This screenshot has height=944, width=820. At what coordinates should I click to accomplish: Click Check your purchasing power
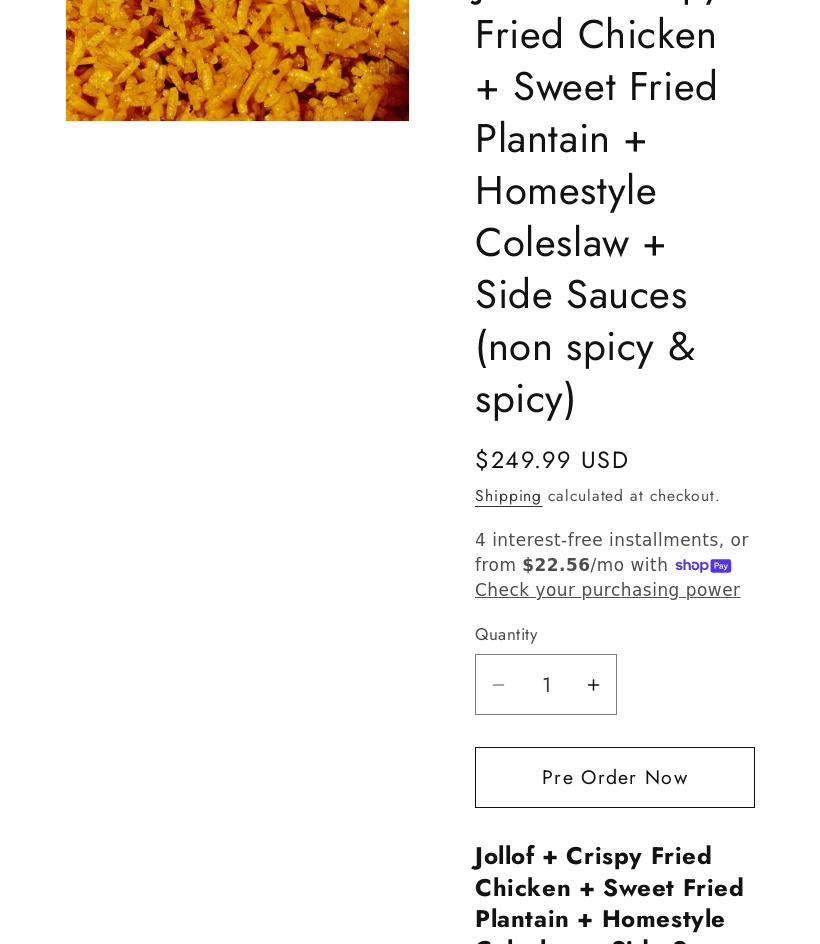tap(607, 590)
